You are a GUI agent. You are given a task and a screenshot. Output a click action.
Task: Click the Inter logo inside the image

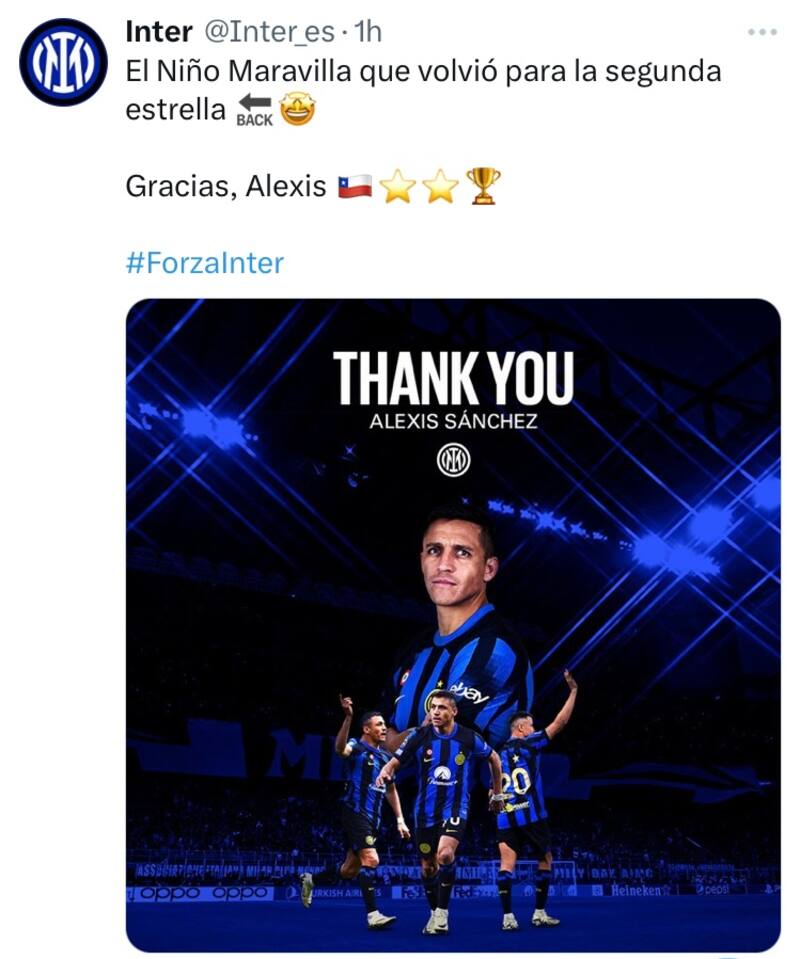(456, 461)
